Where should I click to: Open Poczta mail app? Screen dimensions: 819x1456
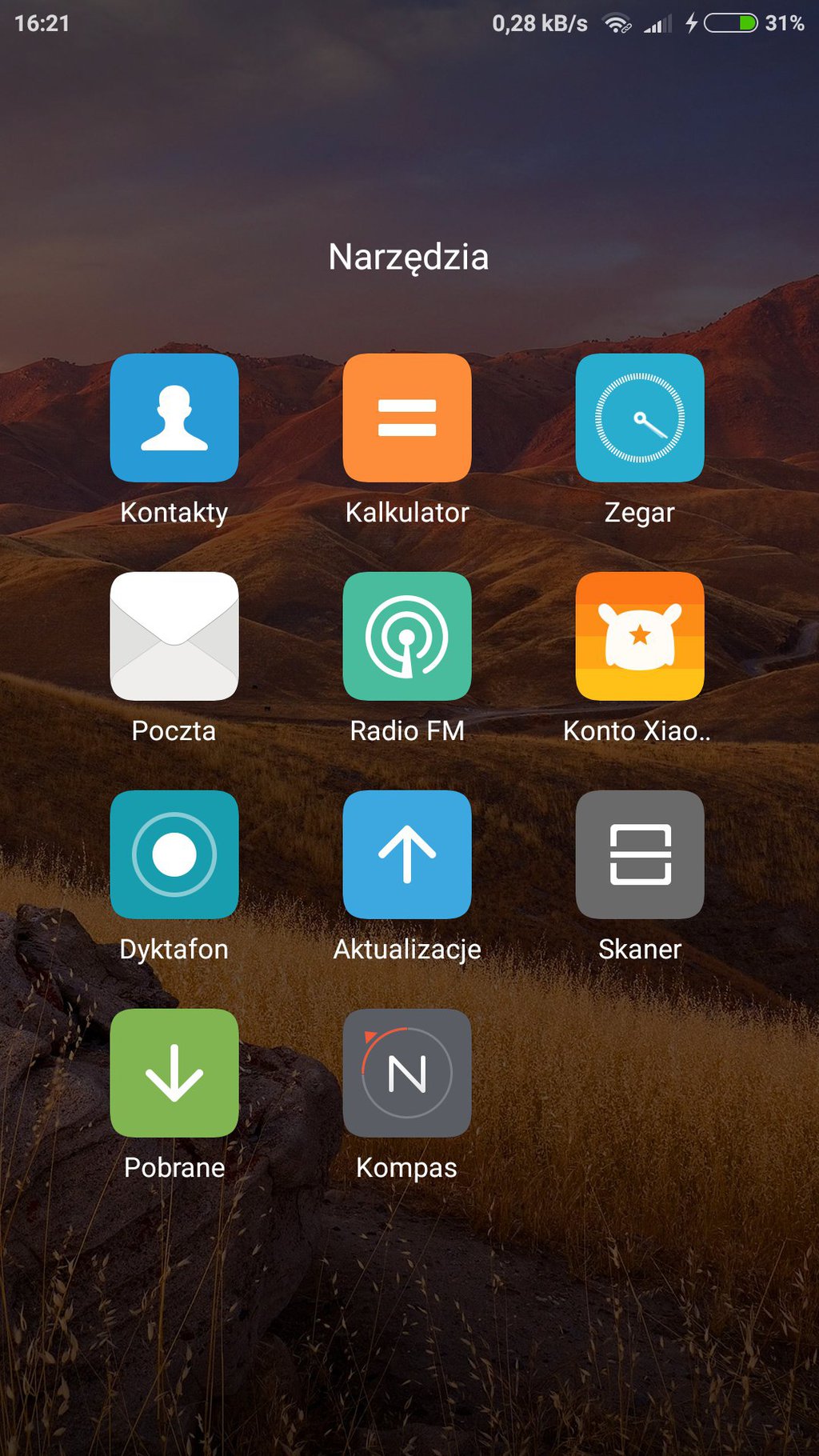pyautogui.click(x=174, y=636)
